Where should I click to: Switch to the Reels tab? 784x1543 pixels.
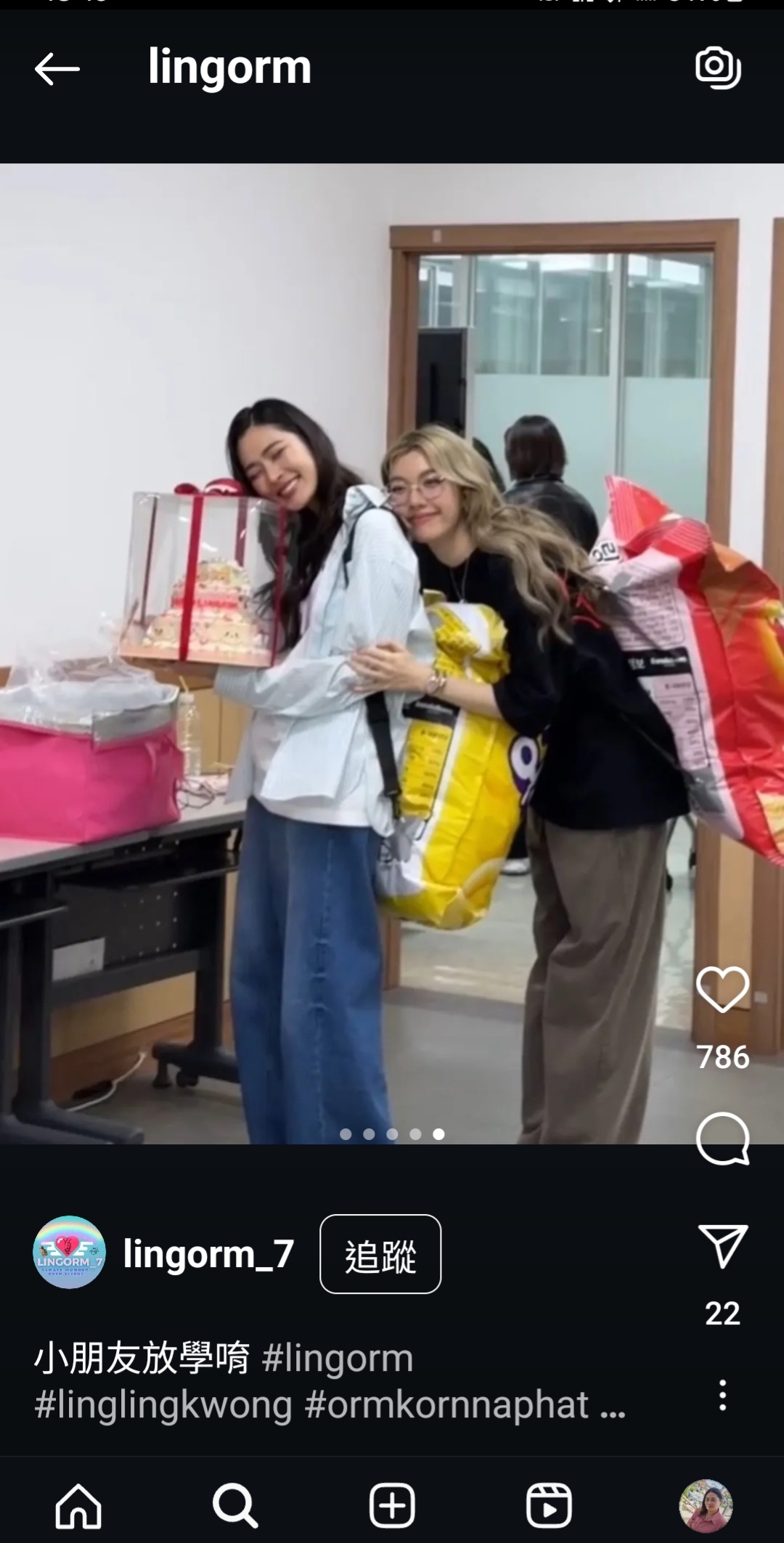point(549,1506)
